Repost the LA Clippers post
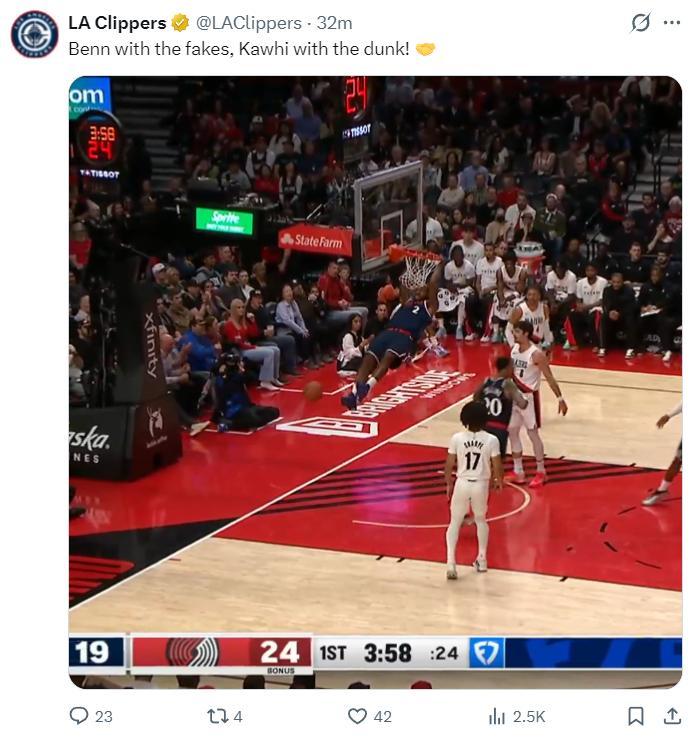Image resolution: width=700 pixels, height=740 pixels. point(216,716)
